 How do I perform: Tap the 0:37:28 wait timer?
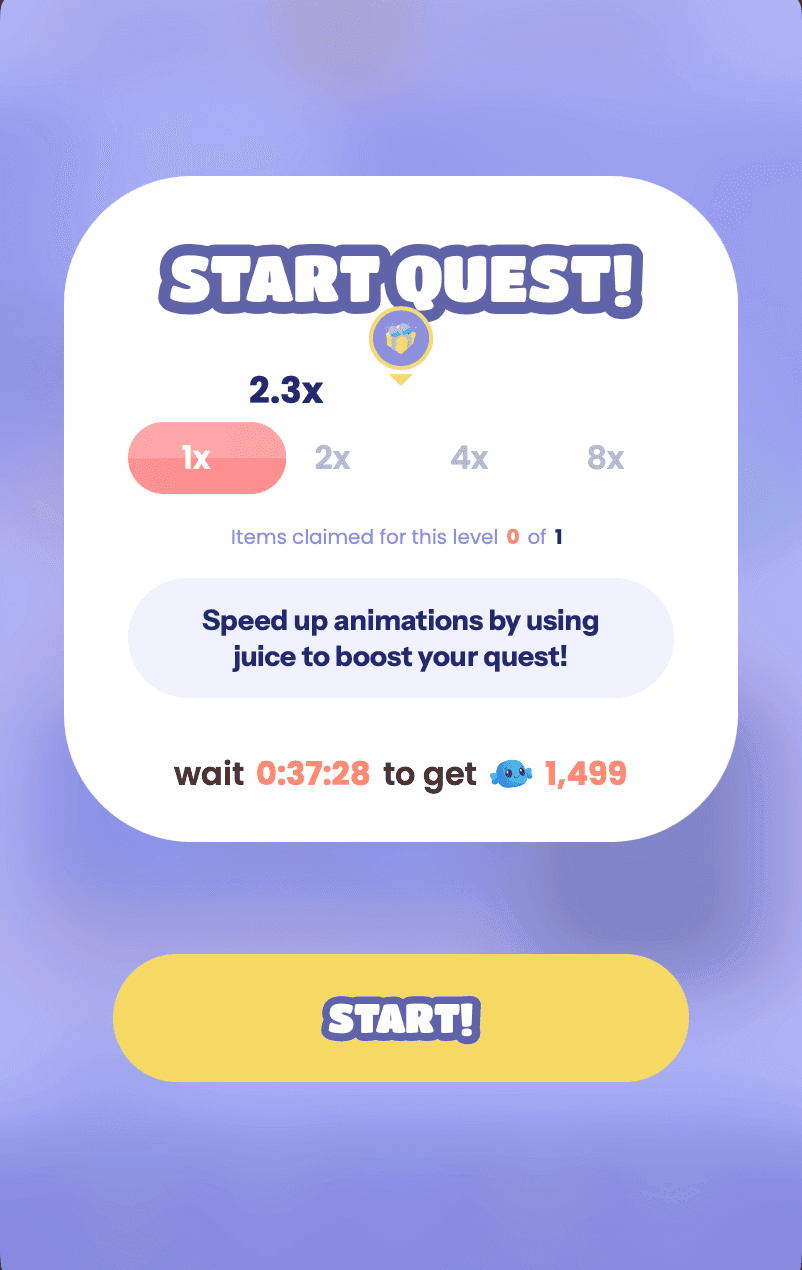click(x=314, y=773)
